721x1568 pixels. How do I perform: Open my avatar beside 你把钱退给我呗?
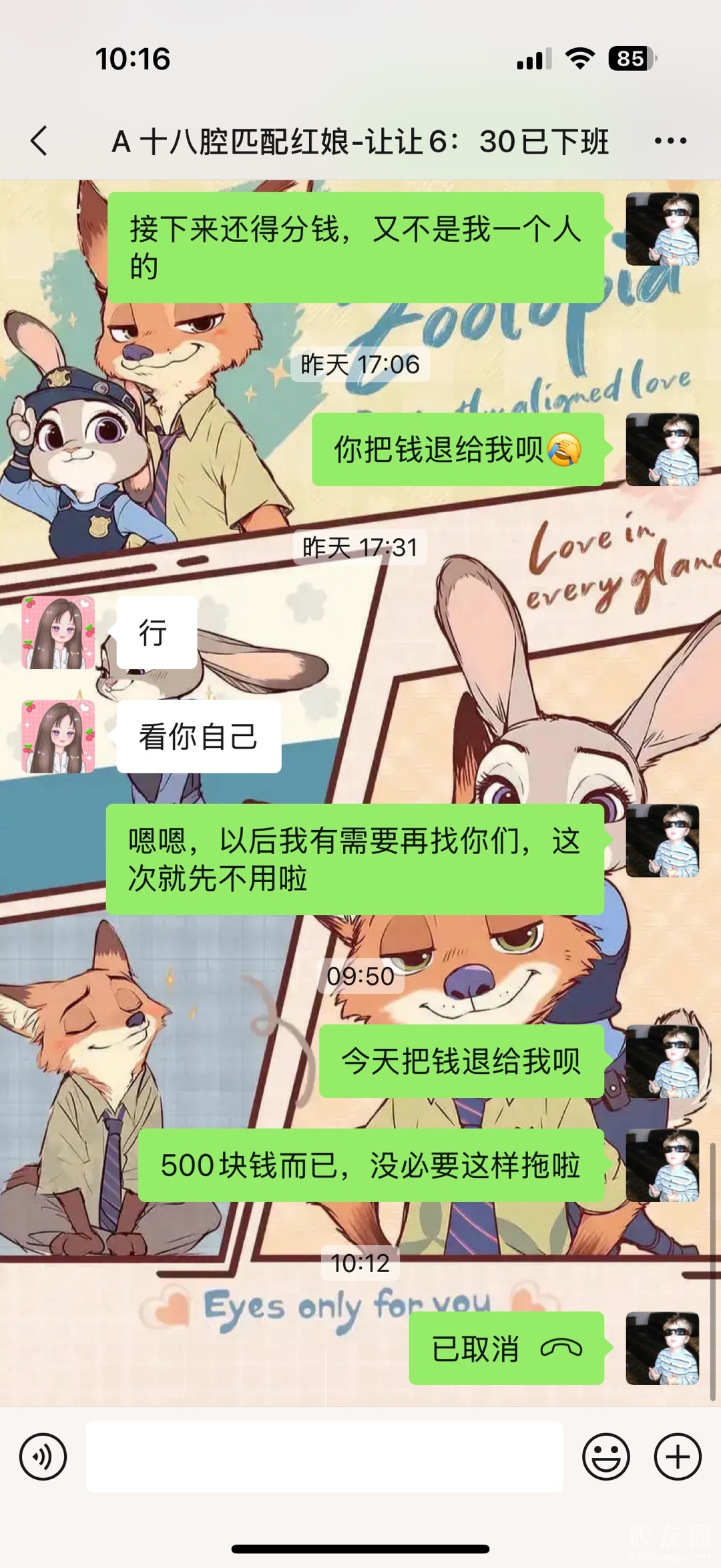tap(662, 449)
